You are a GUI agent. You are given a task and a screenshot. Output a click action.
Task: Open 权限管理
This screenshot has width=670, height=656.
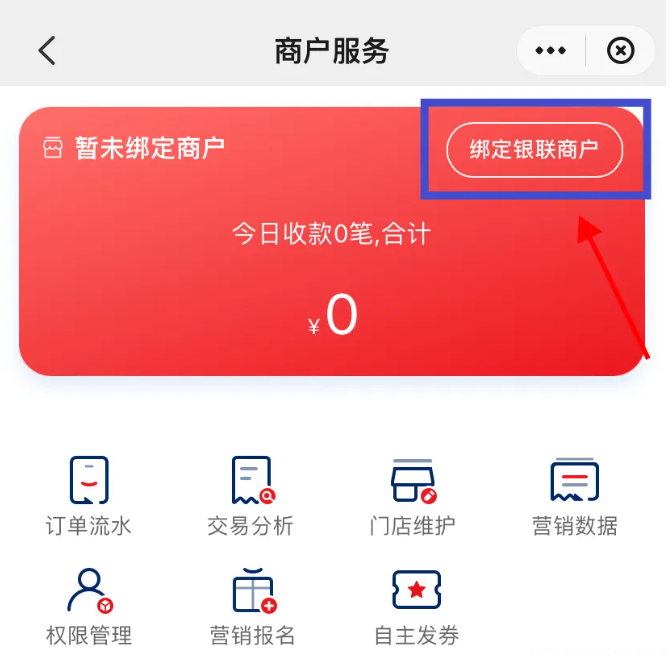pos(89,606)
